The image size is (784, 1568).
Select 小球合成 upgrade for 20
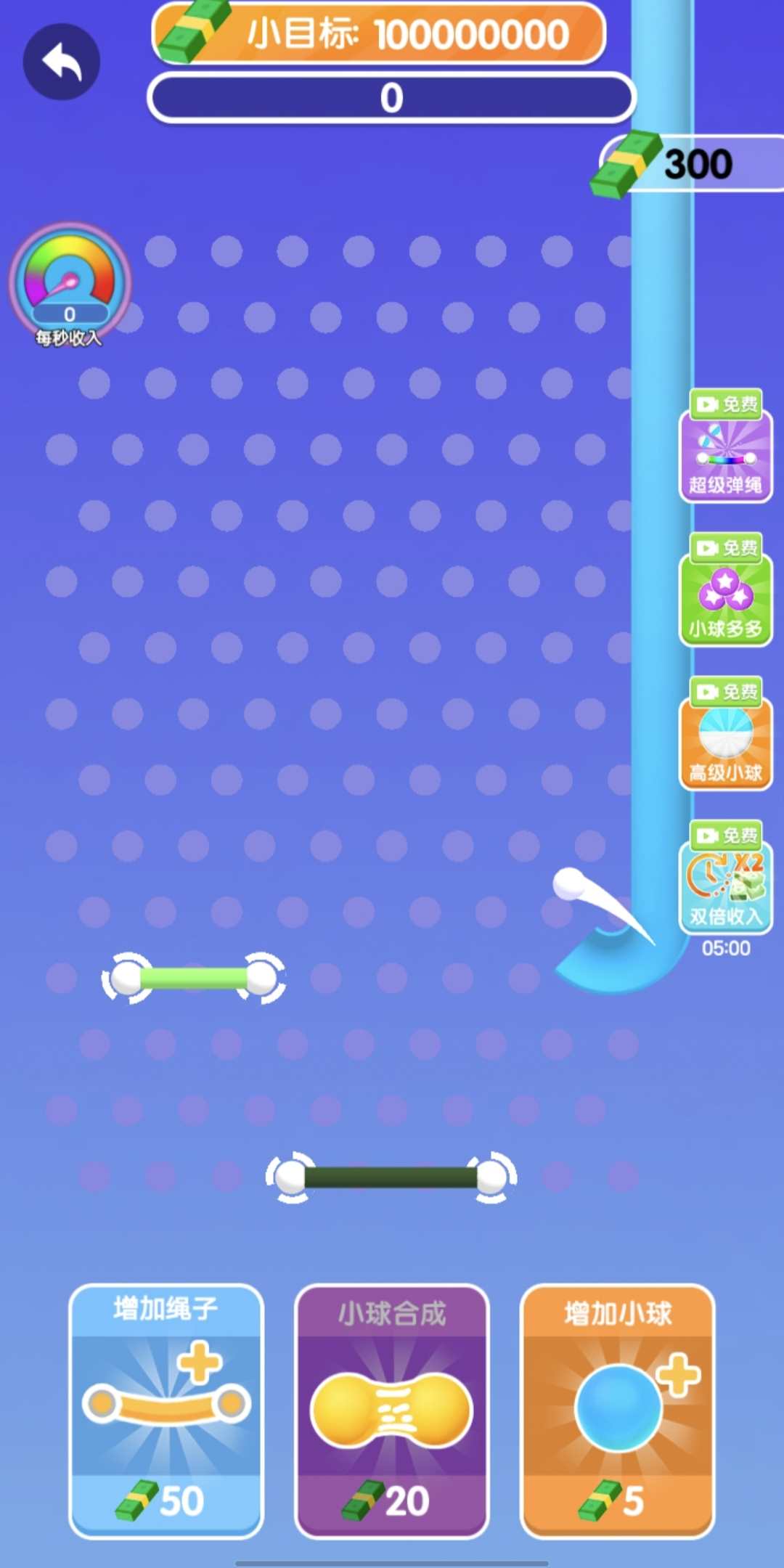point(392,1410)
